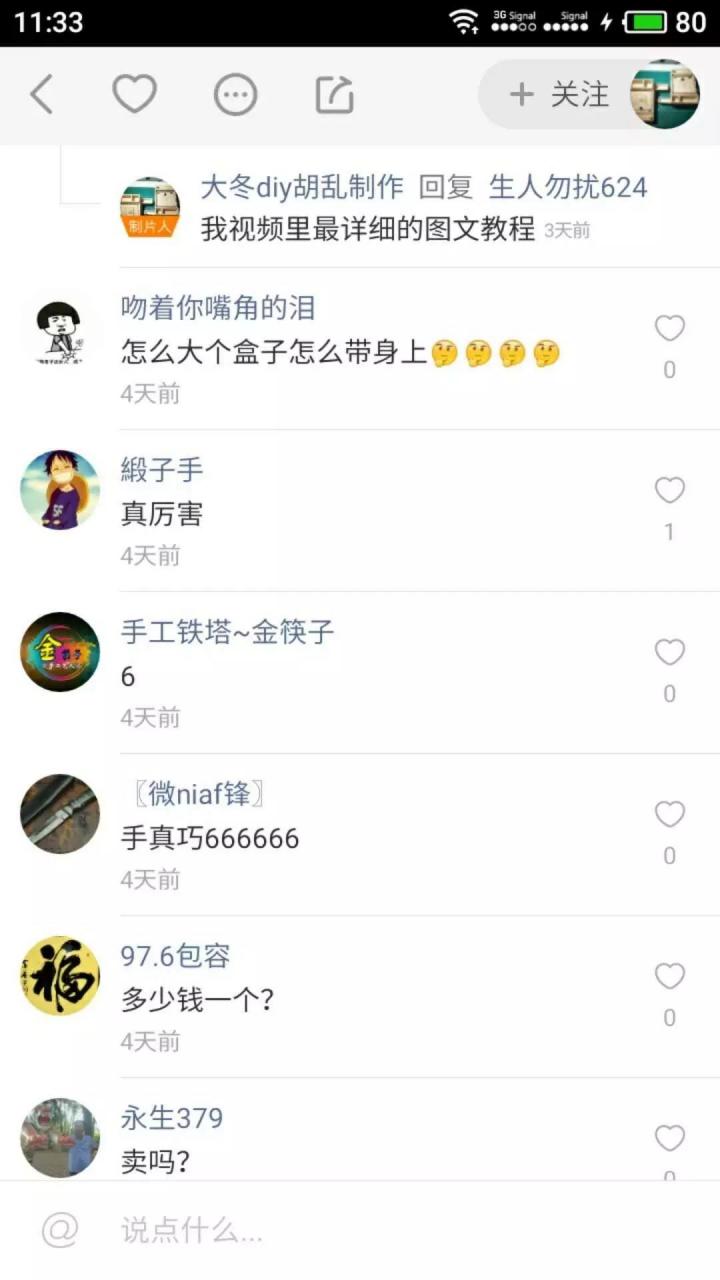Image resolution: width=720 pixels, height=1280 pixels.
Task: Tap the heart under 怎么大个盒子怎么带身上
Action: pos(669,327)
